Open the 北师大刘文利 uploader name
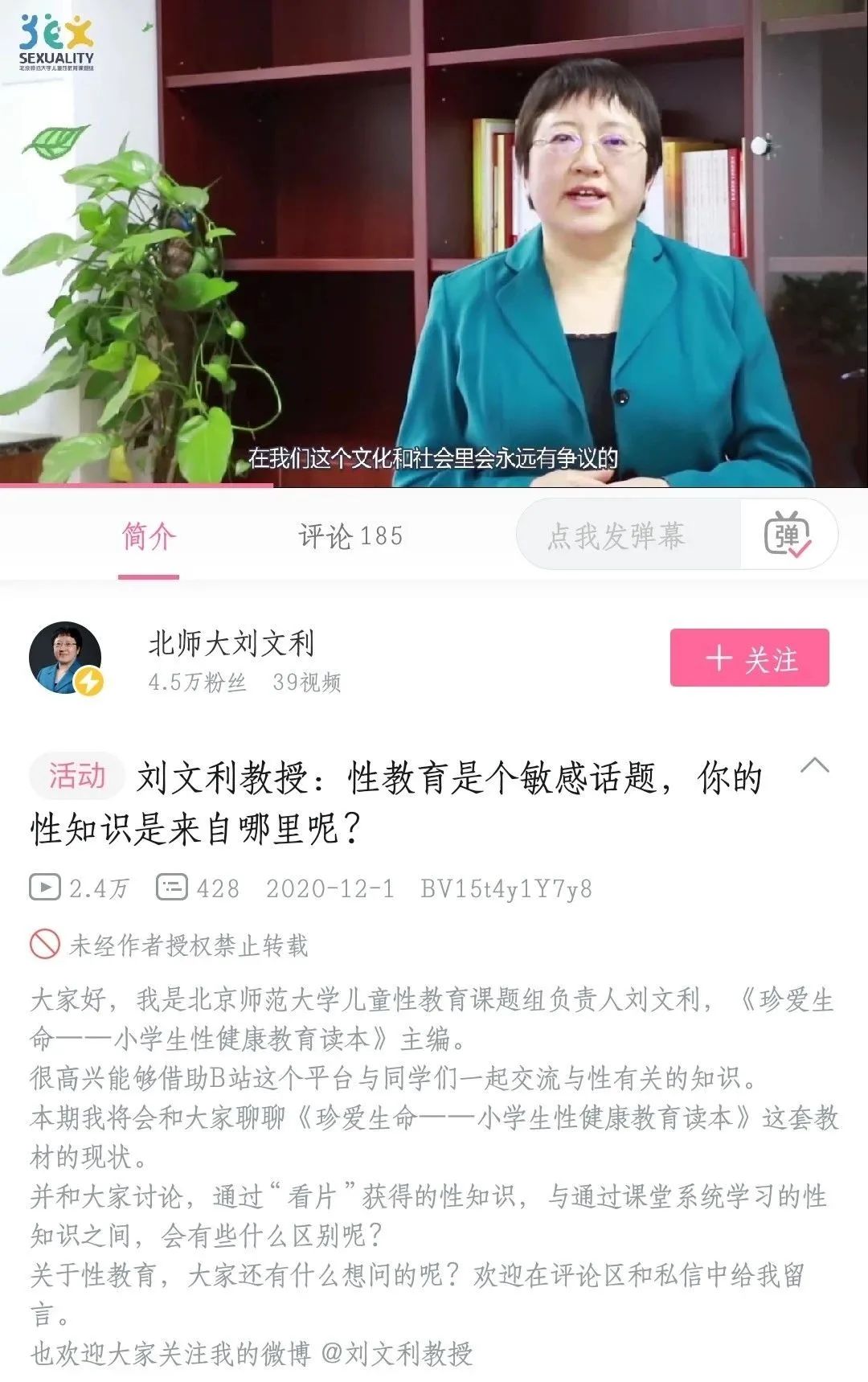This screenshot has width=868, height=1382. pyautogui.click(x=231, y=643)
